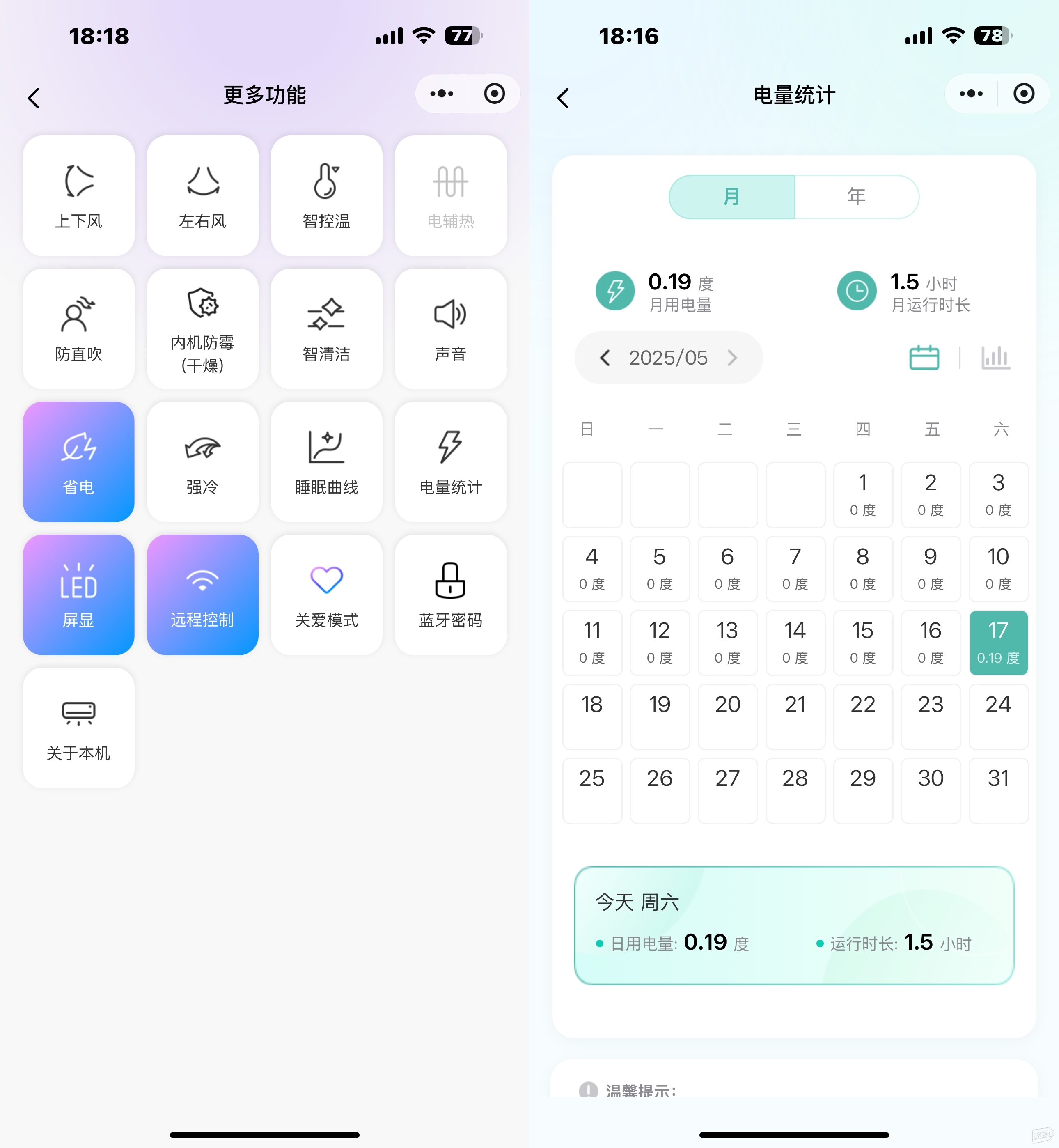Open the 左右风 swing setting

tap(202, 196)
